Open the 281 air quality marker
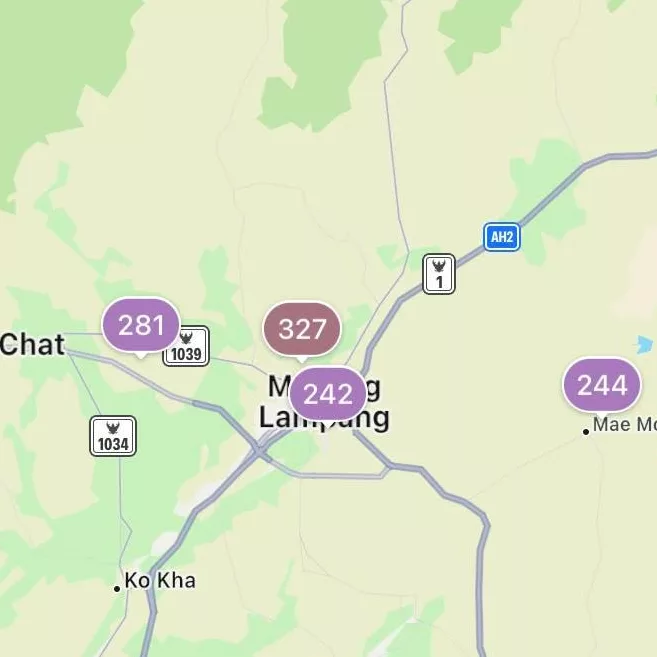657x657 pixels. click(141, 325)
